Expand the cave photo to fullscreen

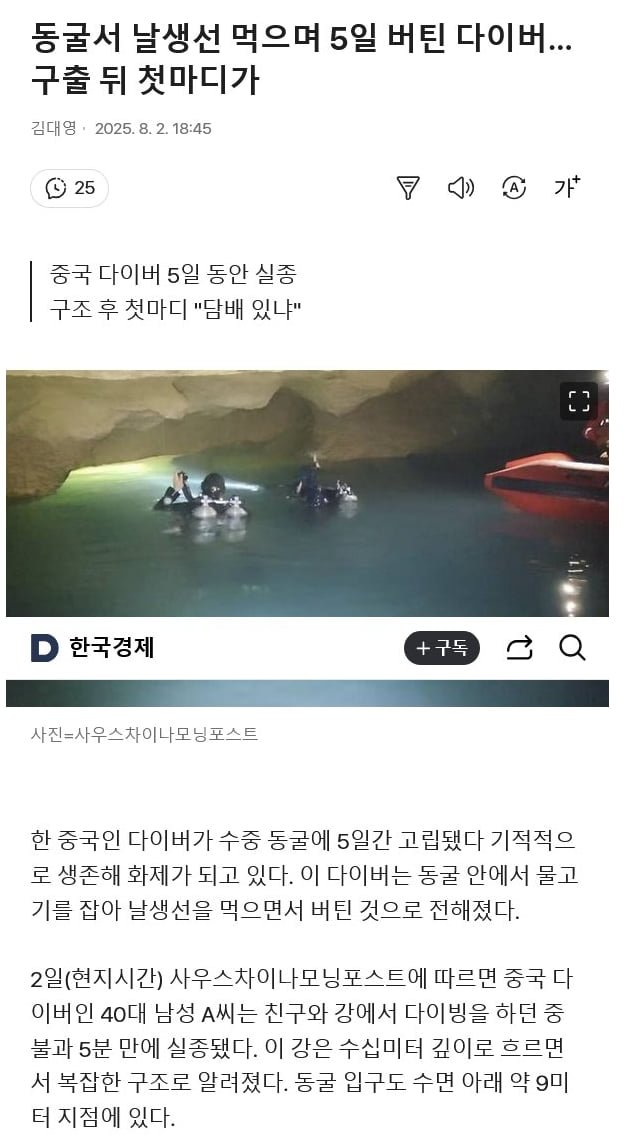point(579,401)
